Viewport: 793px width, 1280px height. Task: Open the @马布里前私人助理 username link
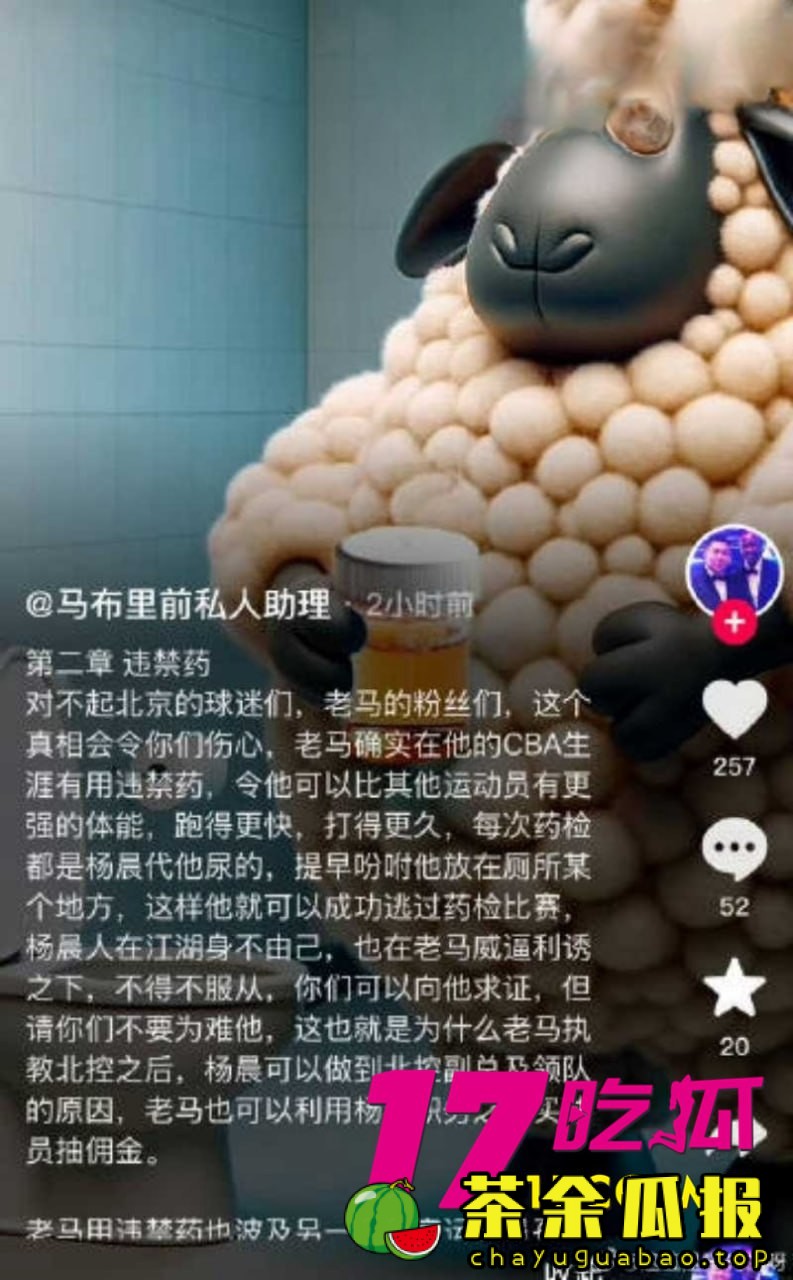[x=178, y=605]
